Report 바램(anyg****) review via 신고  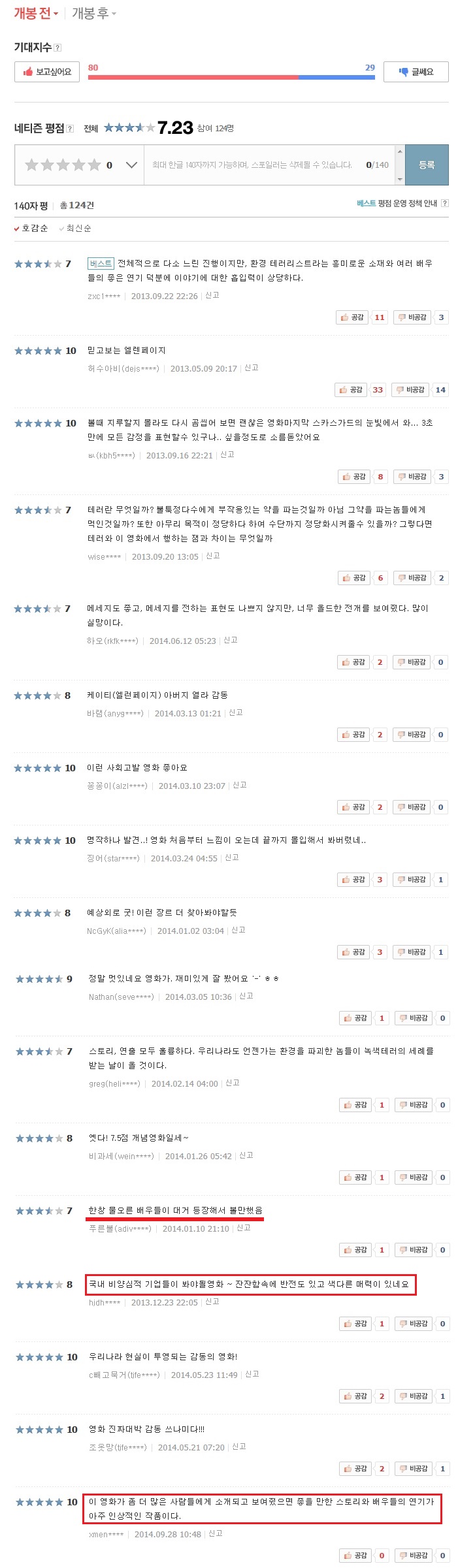coord(236,712)
